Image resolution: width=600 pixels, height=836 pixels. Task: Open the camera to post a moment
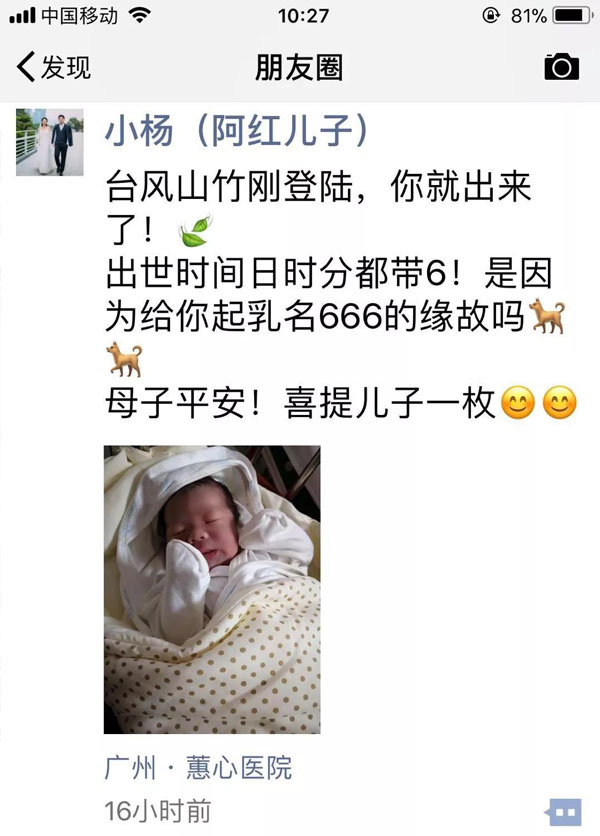point(561,67)
